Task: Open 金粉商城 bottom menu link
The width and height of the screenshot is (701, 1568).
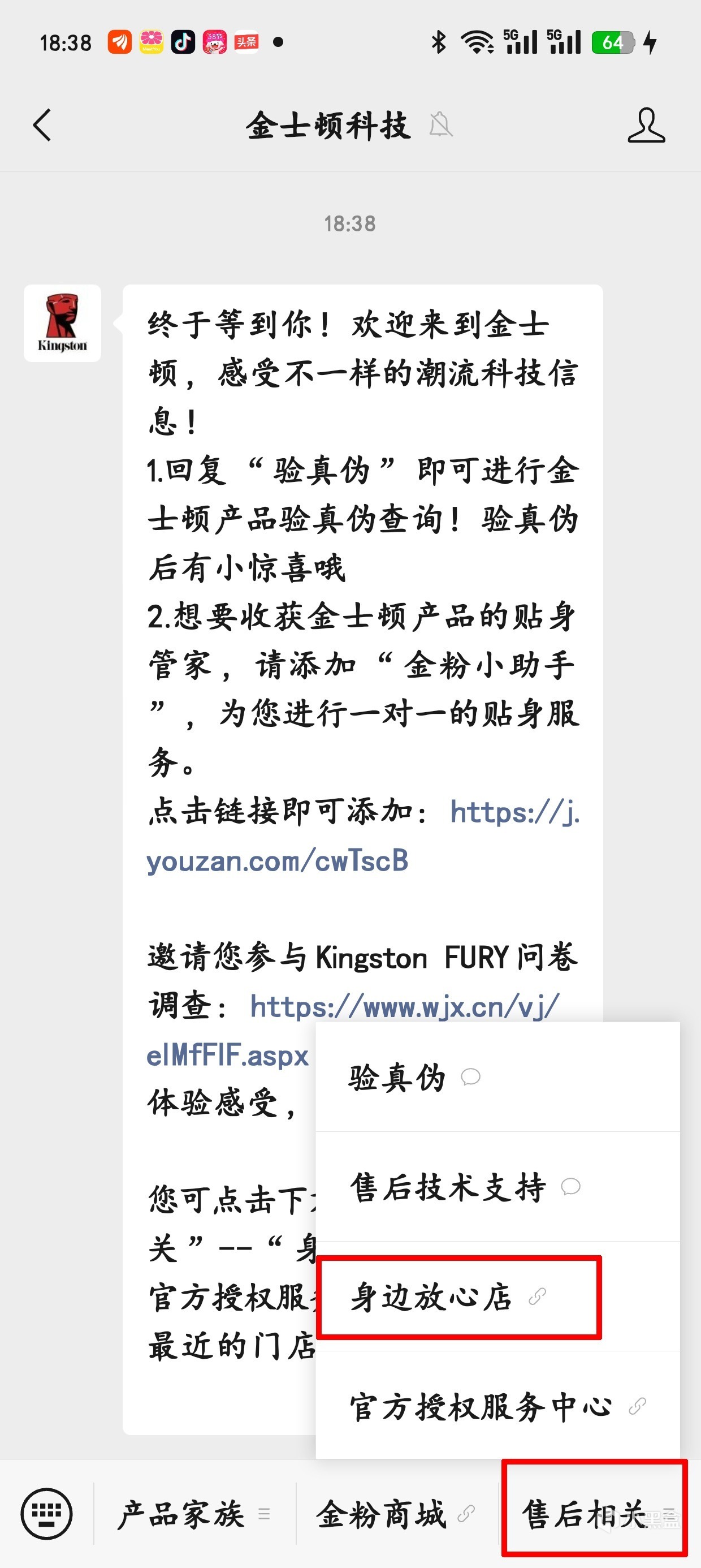Action: click(395, 1514)
